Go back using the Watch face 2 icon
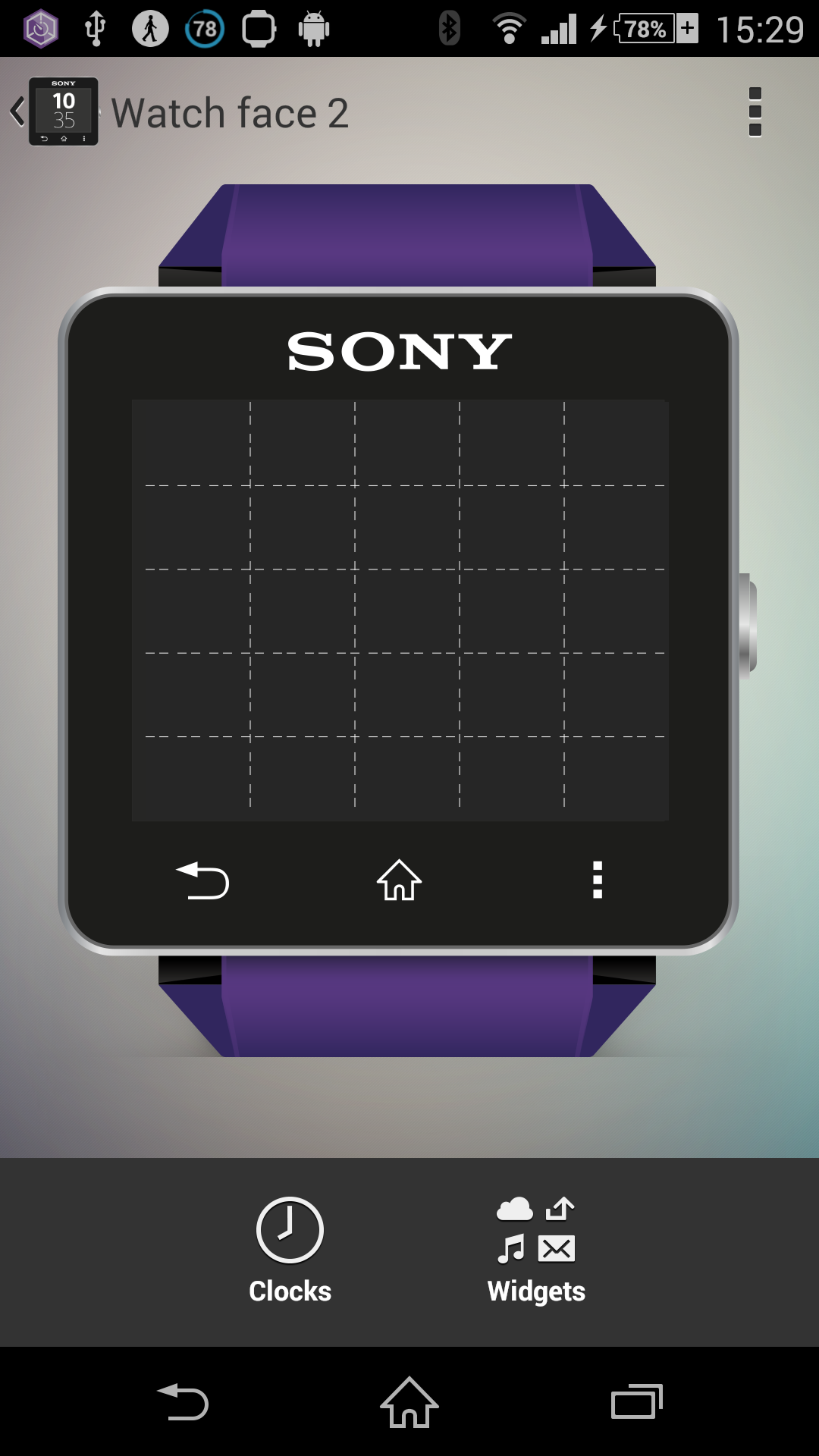The height and width of the screenshot is (1456, 819). point(55,112)
